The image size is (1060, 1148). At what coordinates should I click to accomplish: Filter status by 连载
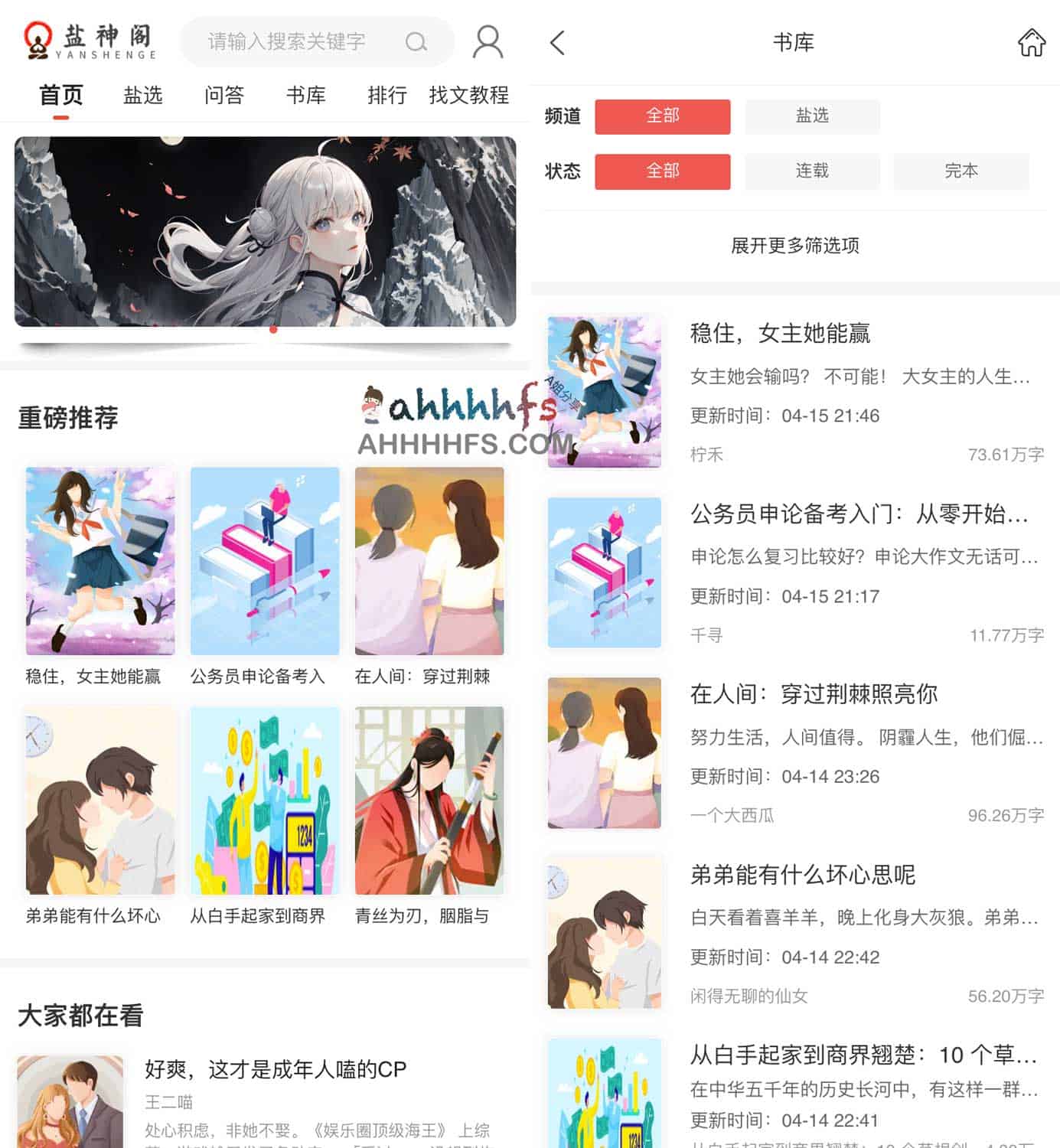pos(812,171)
